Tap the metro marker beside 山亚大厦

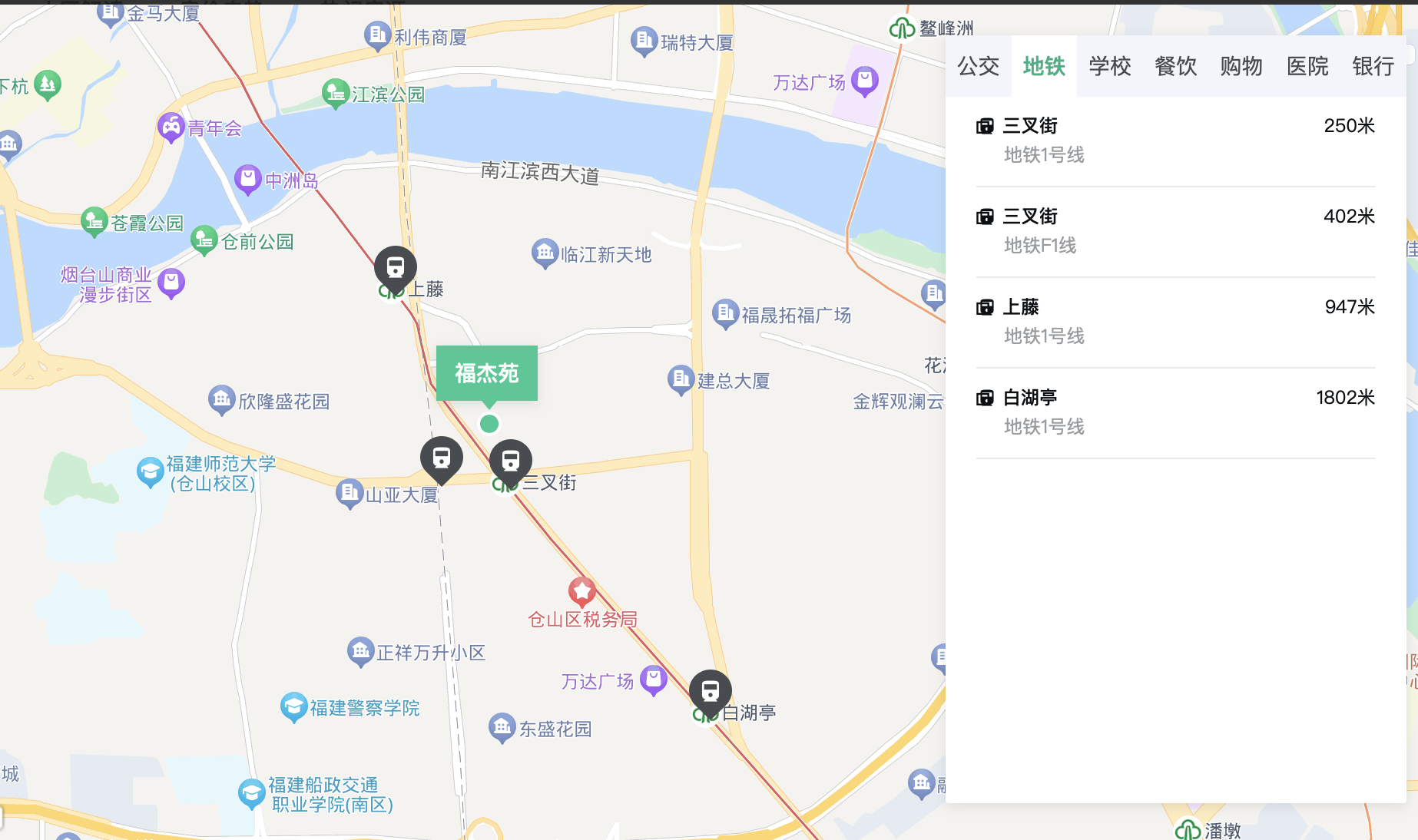[442, 458]
